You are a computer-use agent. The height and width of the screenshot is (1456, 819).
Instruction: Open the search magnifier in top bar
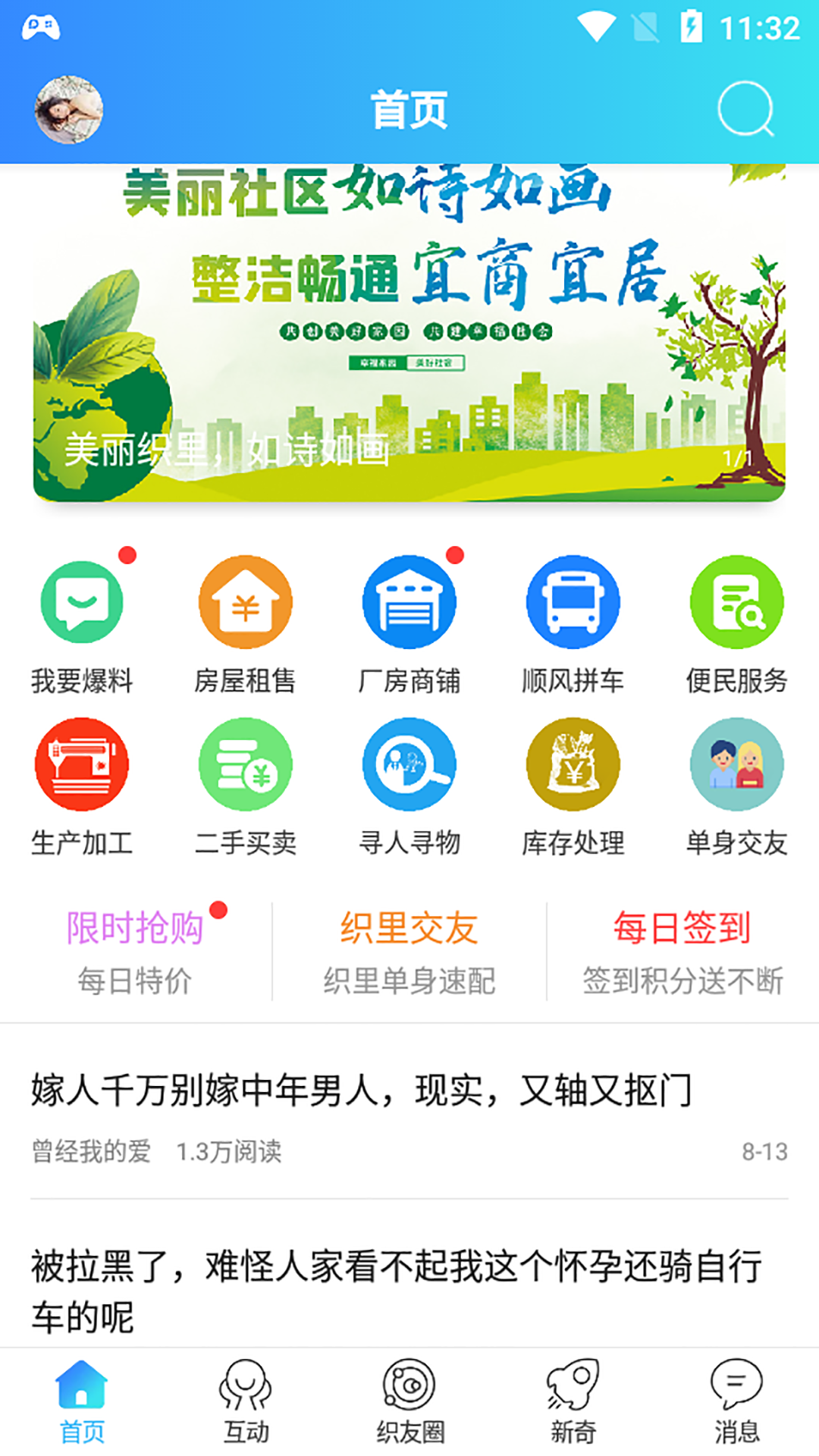click(x=746, y=111)
